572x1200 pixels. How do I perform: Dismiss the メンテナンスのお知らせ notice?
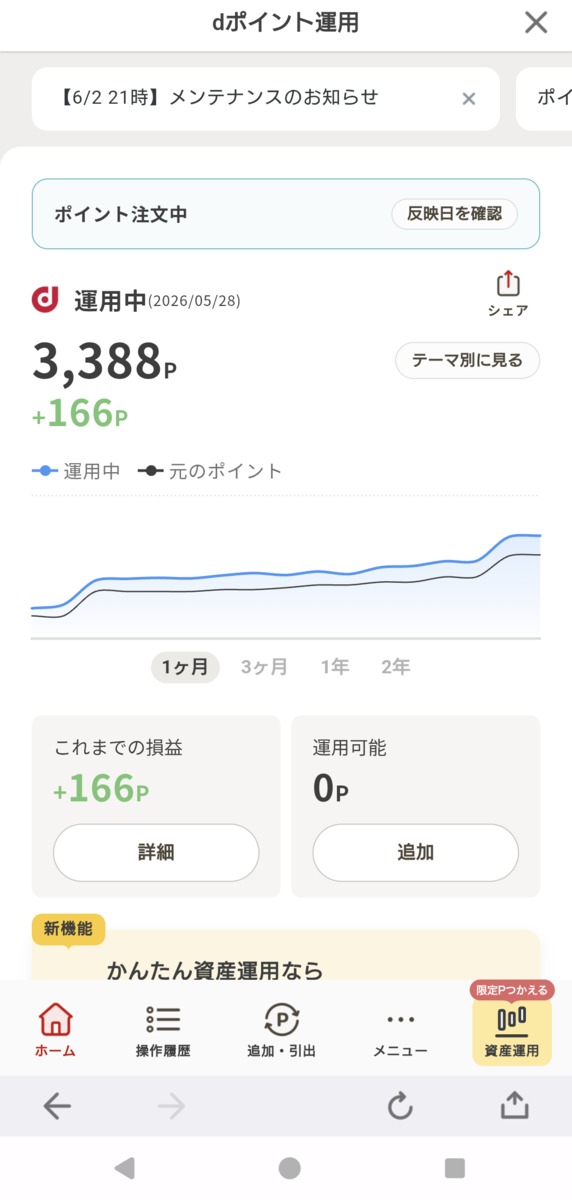coord(468,98)
